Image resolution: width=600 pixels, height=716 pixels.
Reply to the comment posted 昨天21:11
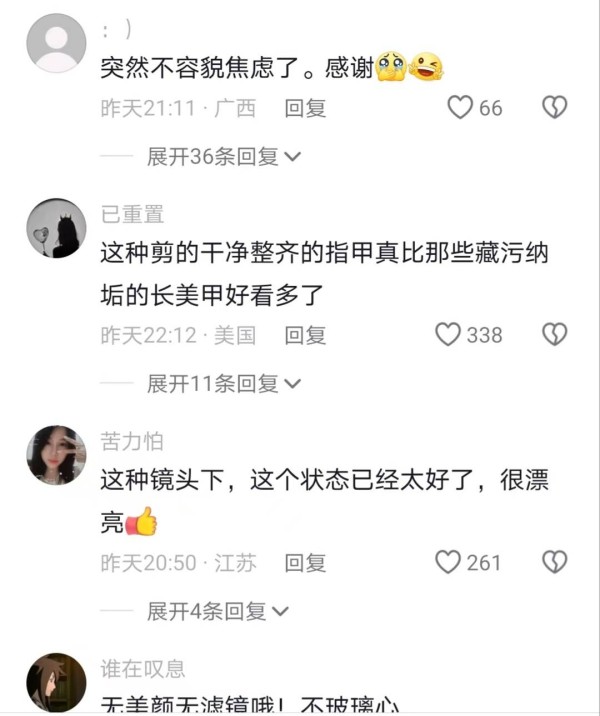(305, 108)
